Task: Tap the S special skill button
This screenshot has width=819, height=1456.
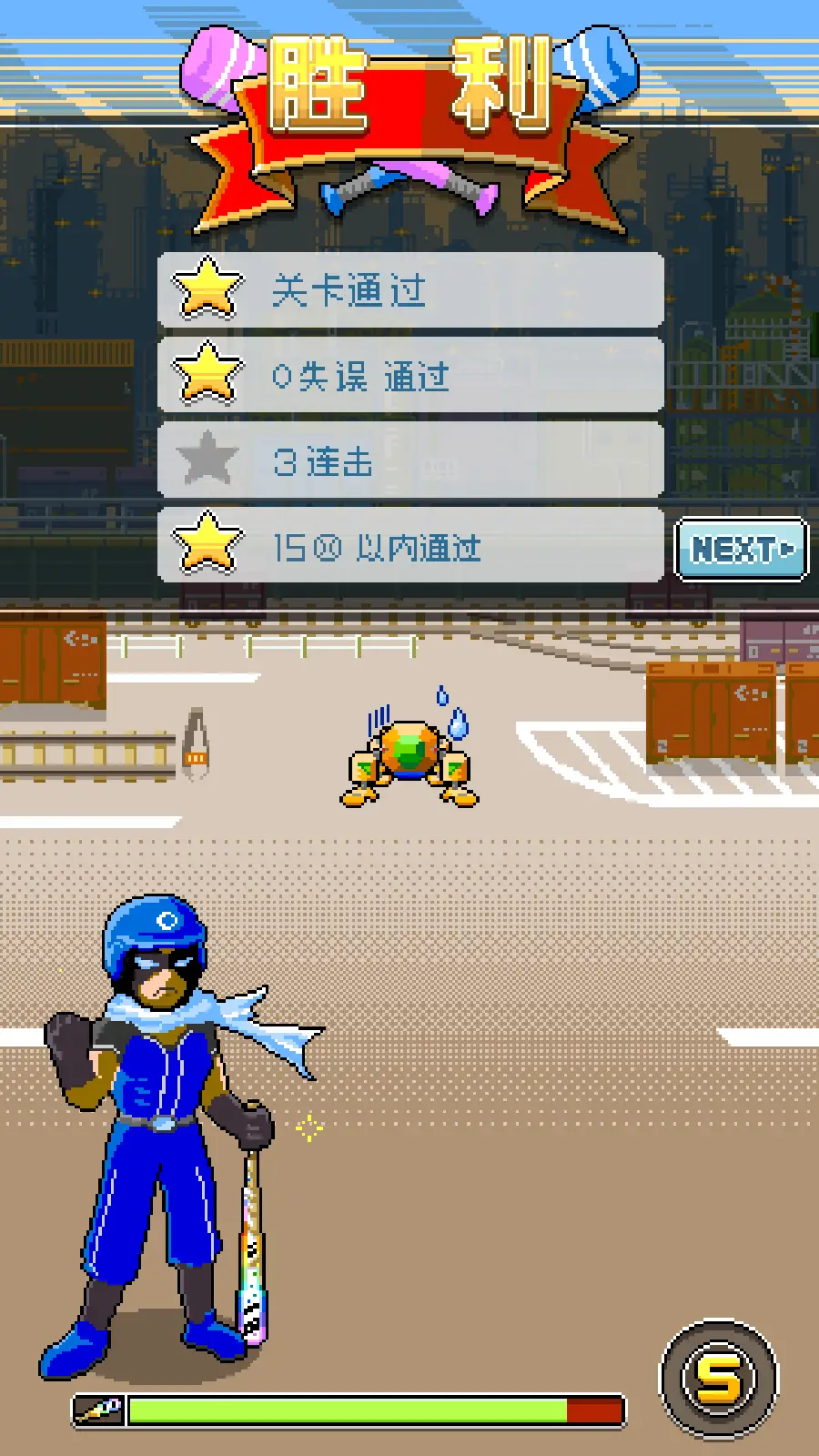Action: 719,1380
